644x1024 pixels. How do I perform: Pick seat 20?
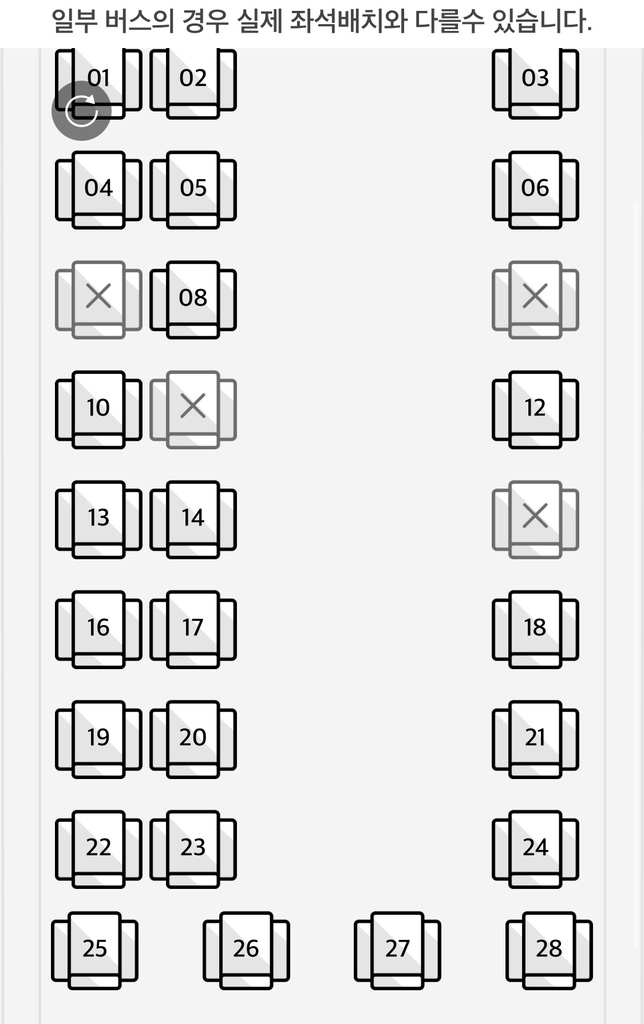[193, 739]
